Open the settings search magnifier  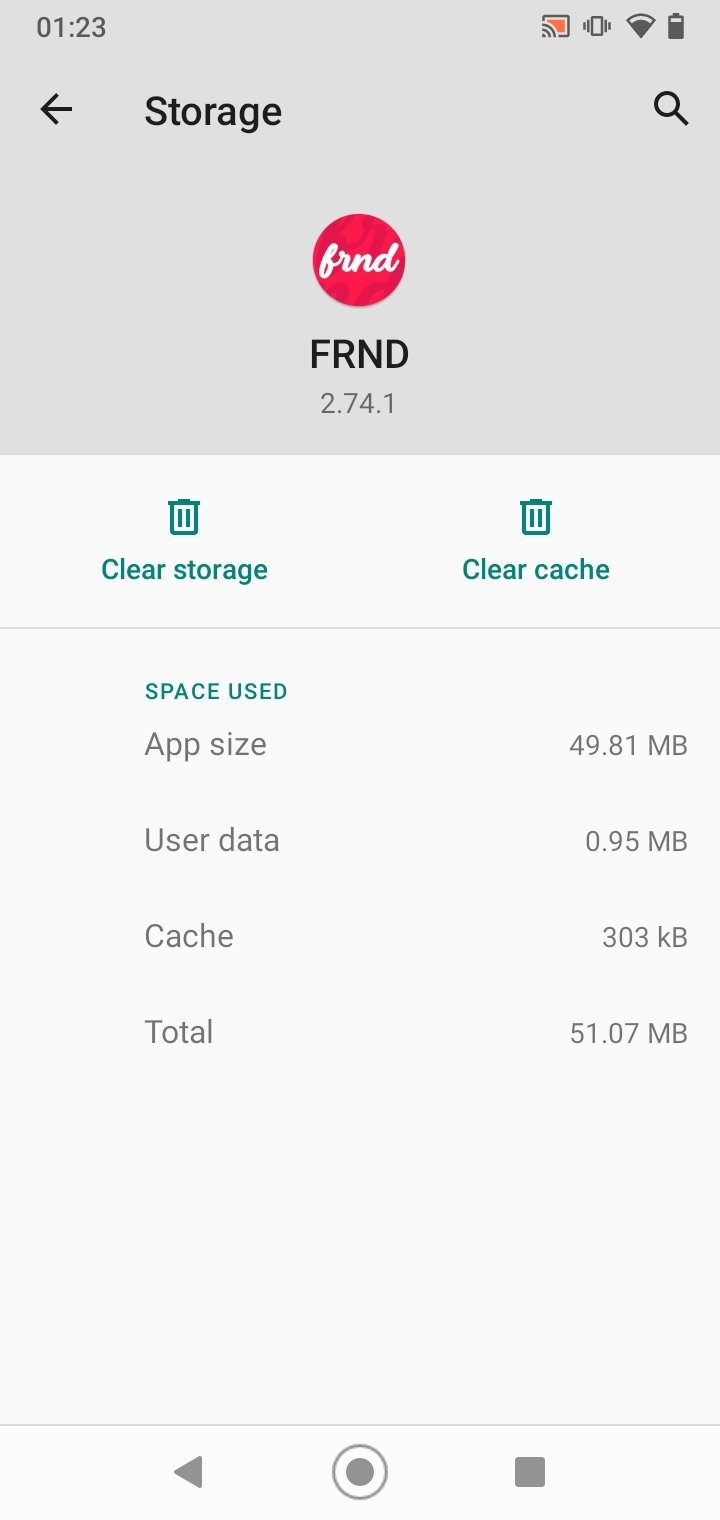(671, 108)
